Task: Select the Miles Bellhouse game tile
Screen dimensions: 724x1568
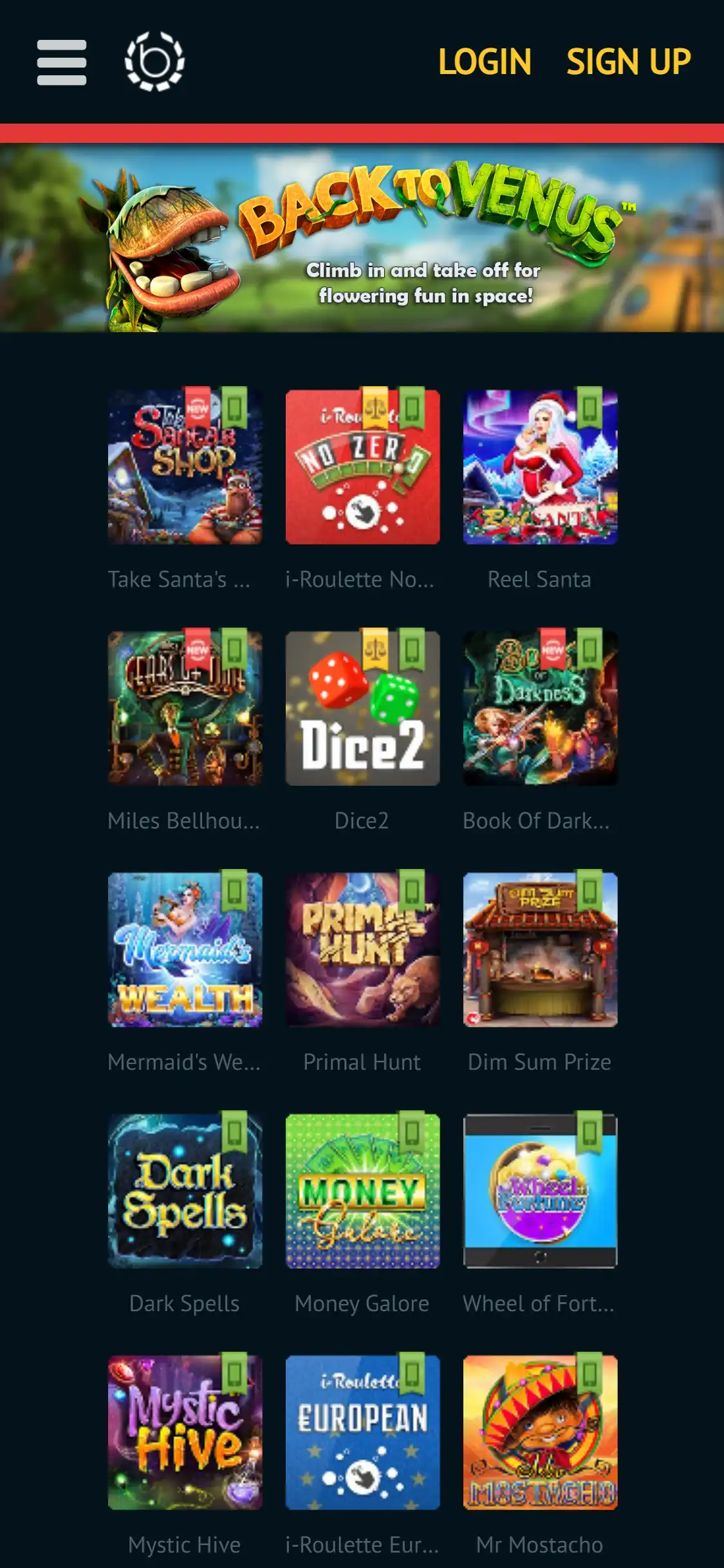Action: click(x=185, y=708)
